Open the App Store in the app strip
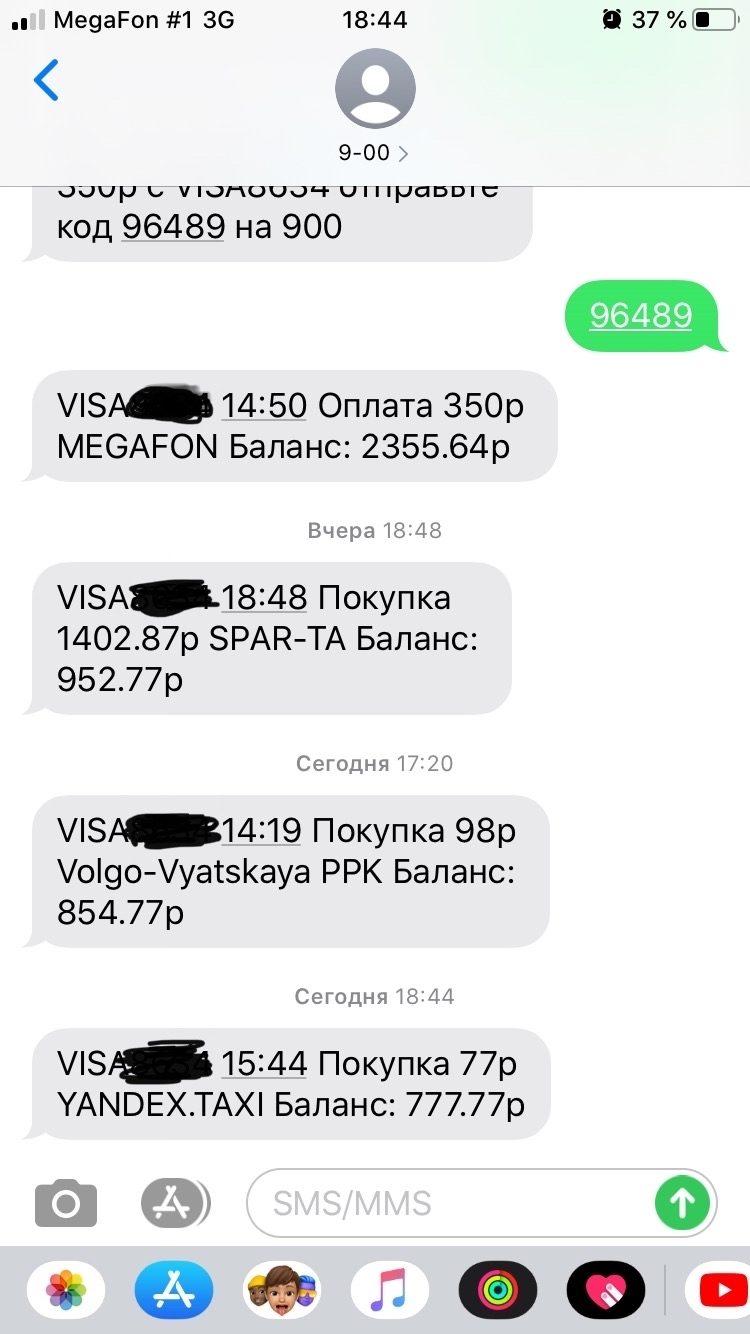 [x=174, y=1292]
